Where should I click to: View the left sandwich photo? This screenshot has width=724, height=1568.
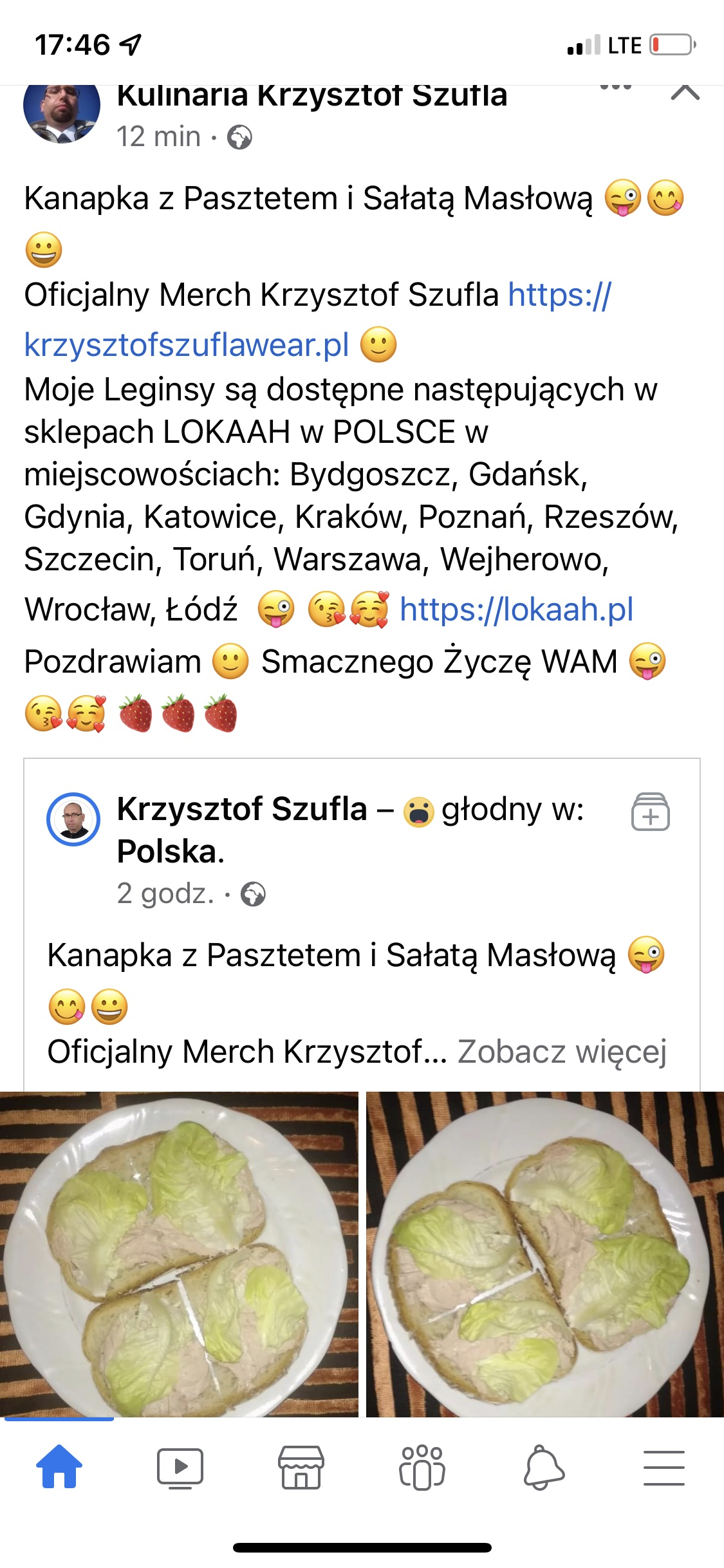tap(179, 1253)
